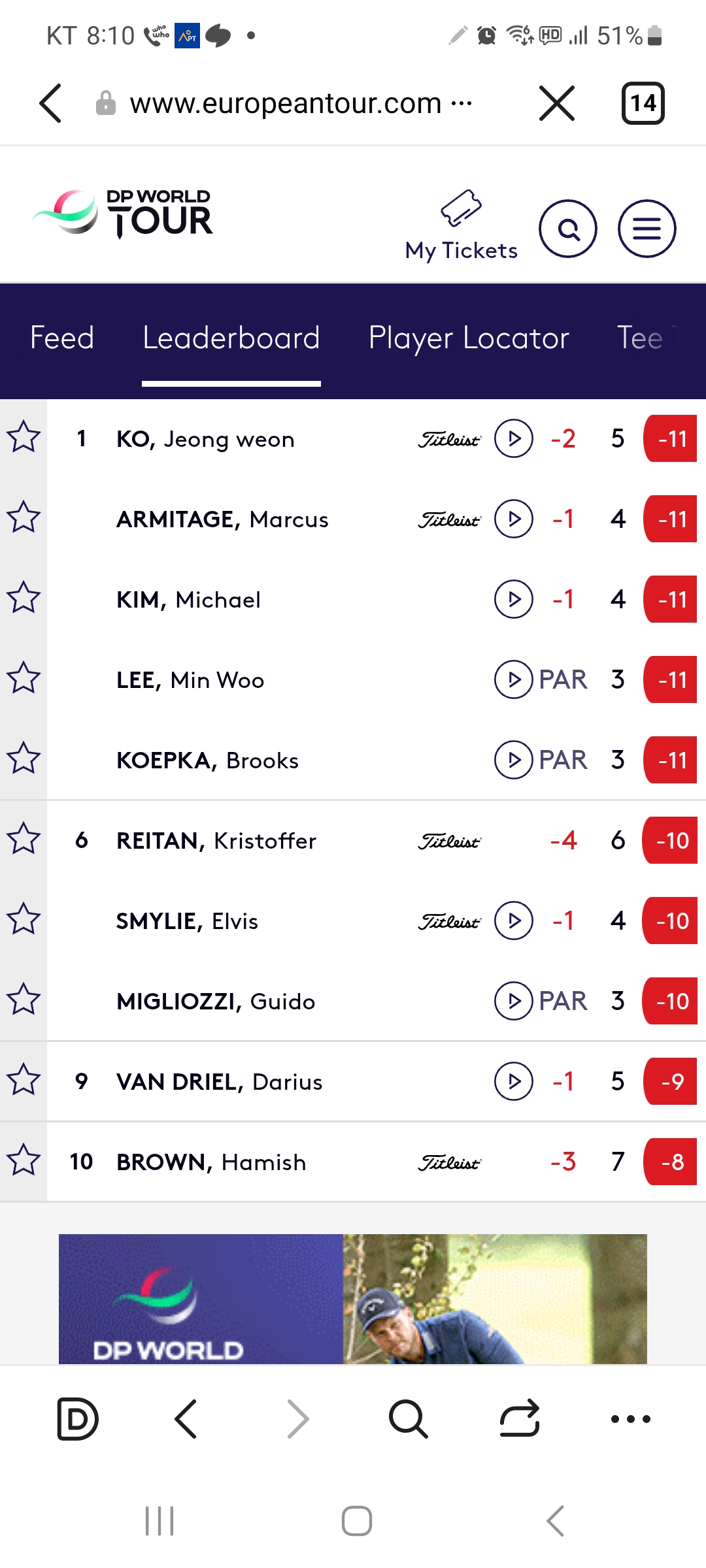Play video for KOEPKA, Brooks

(x=514, y=760)
